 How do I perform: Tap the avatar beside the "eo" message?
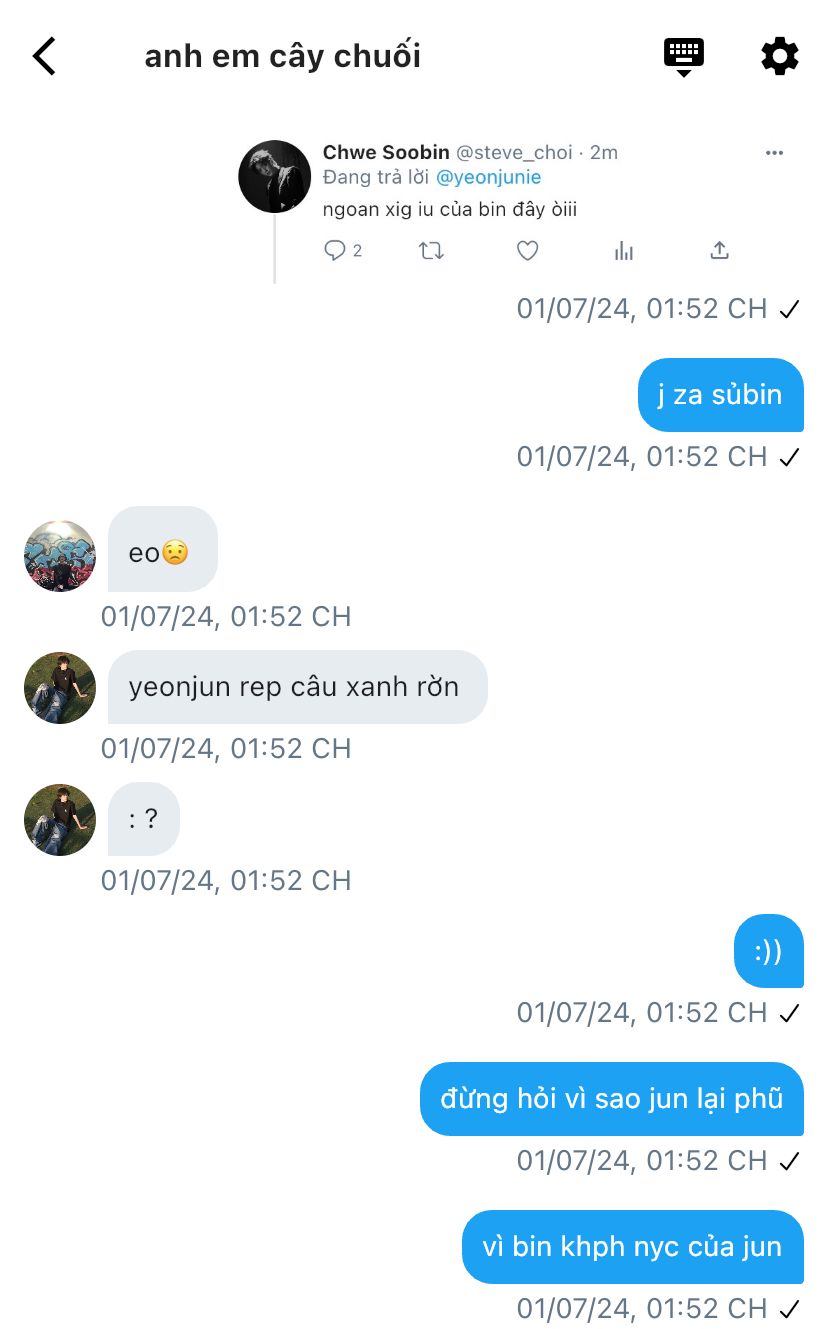60,556
